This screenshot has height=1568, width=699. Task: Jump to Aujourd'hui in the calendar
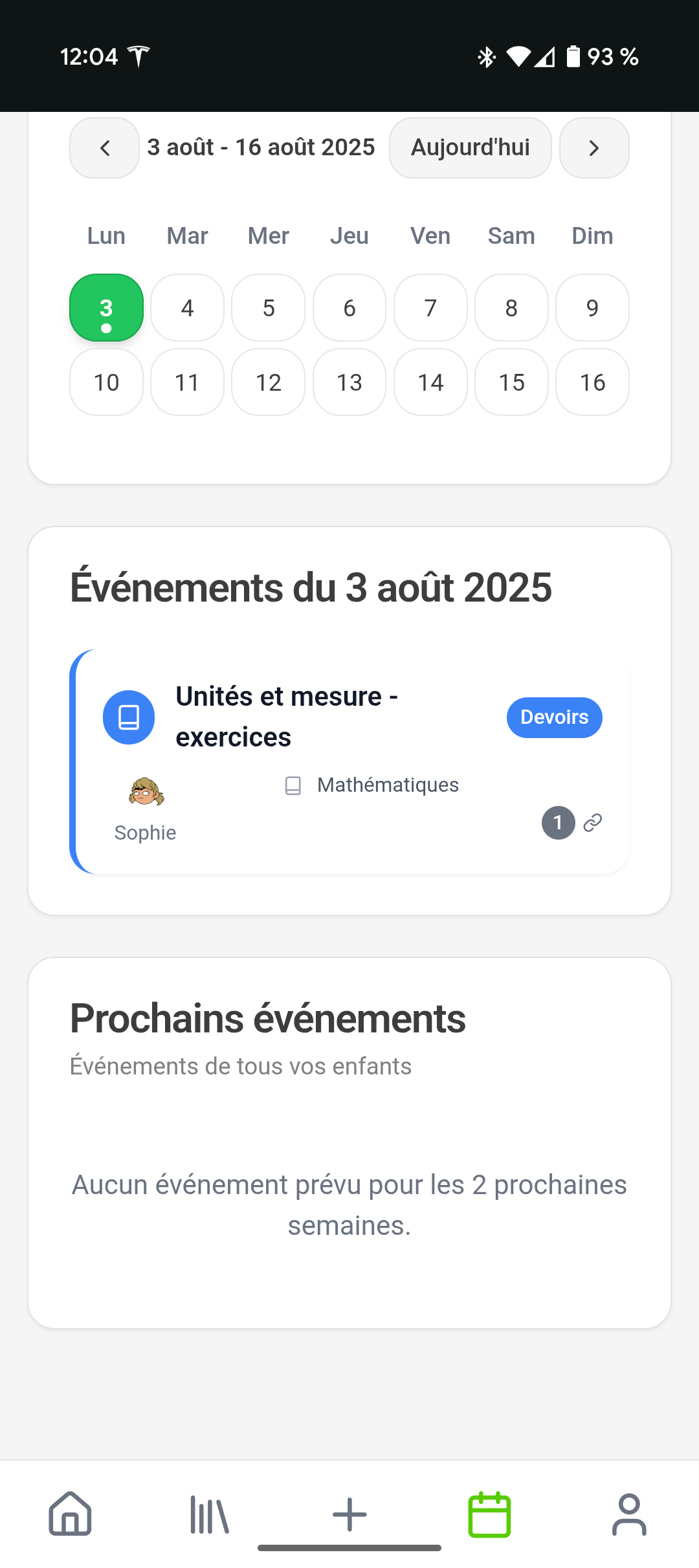click(x=470, y=148)
